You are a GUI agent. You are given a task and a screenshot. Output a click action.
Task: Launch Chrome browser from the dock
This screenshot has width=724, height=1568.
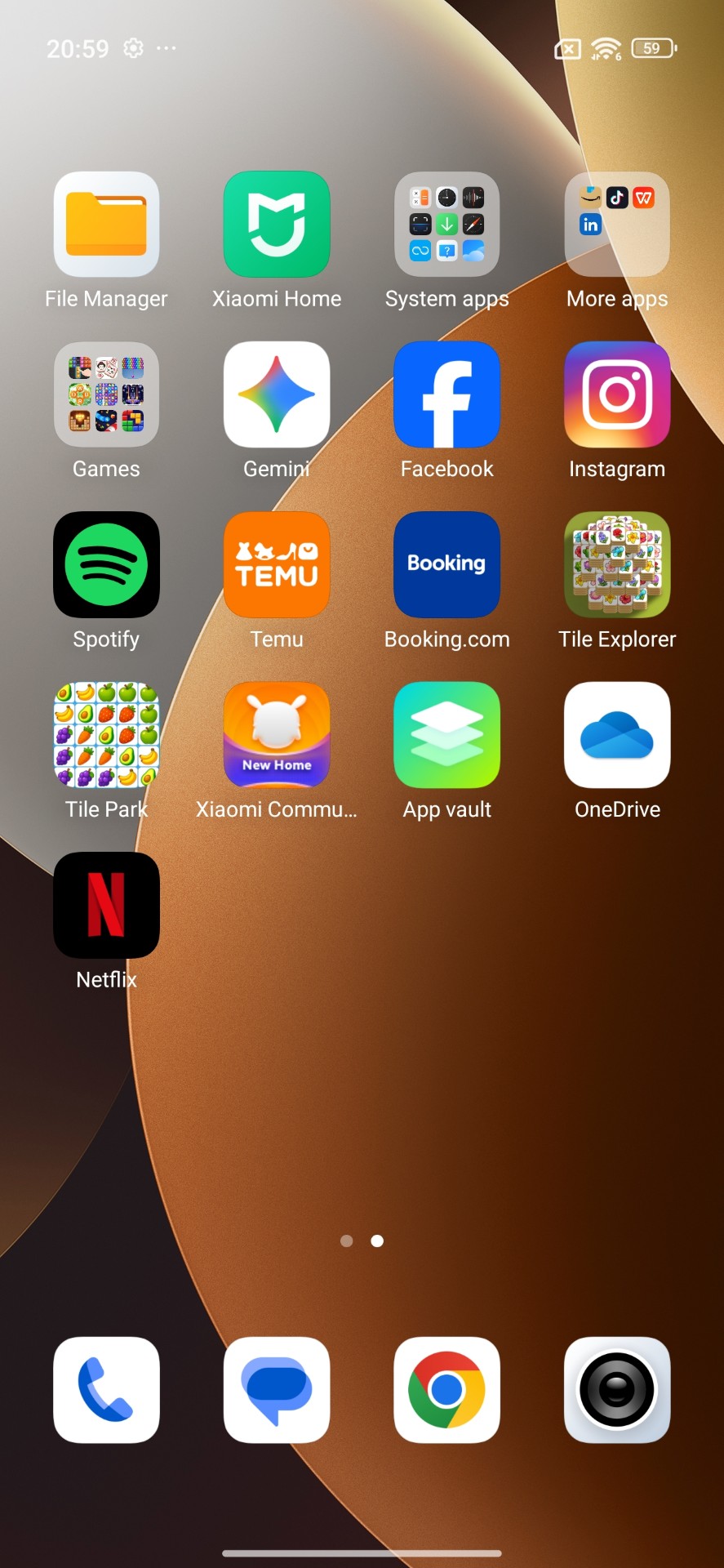(446, 1390)
